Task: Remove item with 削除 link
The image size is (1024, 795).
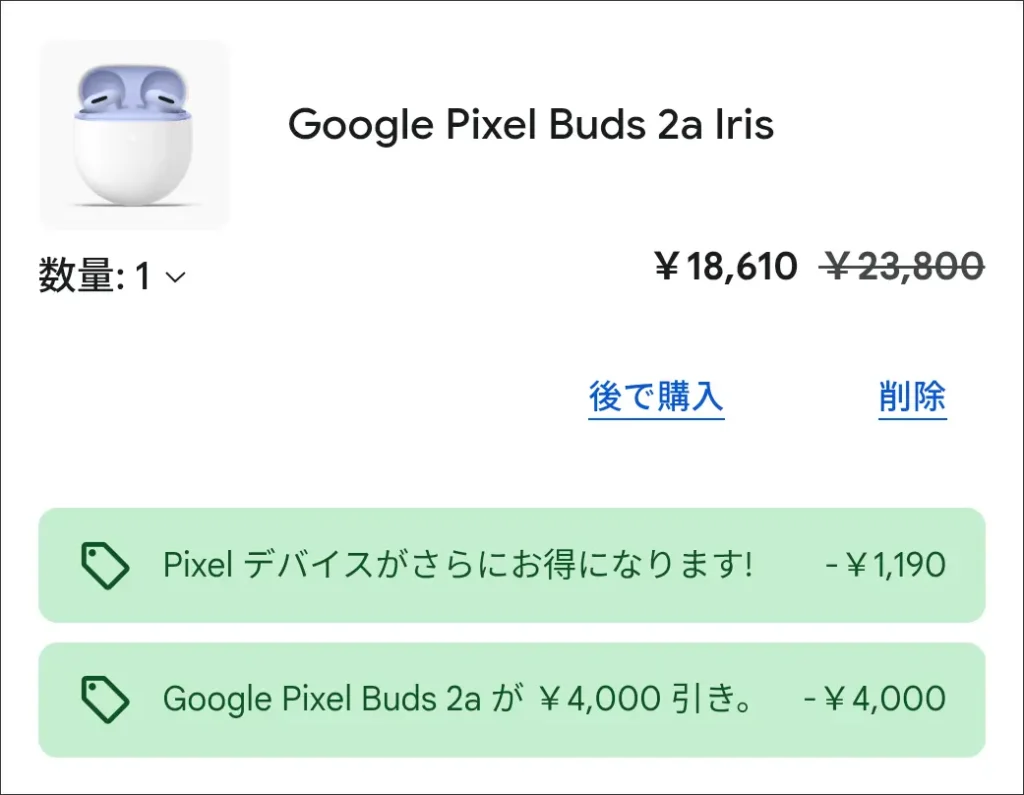Action: point(912,397)
